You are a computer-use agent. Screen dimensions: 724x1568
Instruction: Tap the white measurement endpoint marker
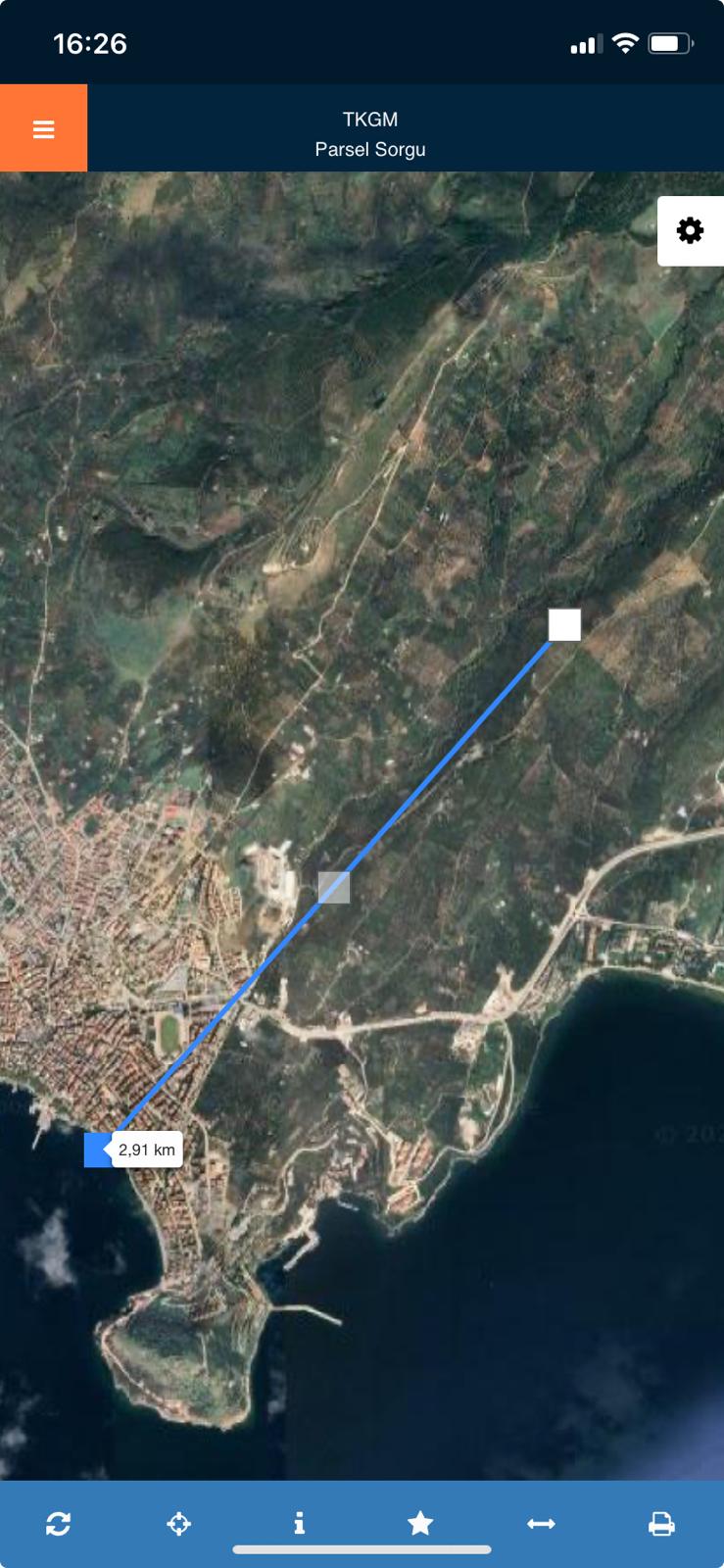(564, 624)
